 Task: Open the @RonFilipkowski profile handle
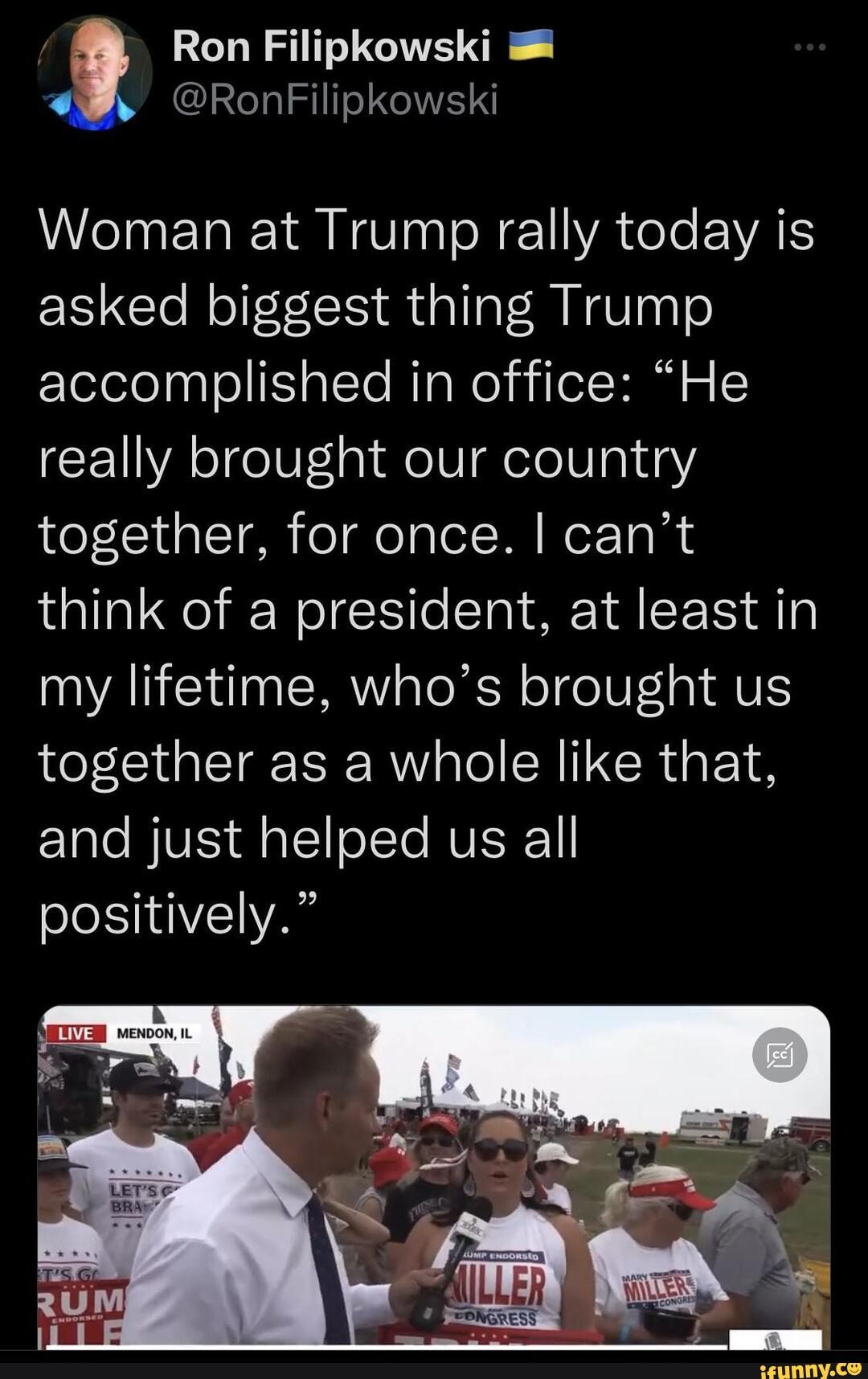[335, 101]
